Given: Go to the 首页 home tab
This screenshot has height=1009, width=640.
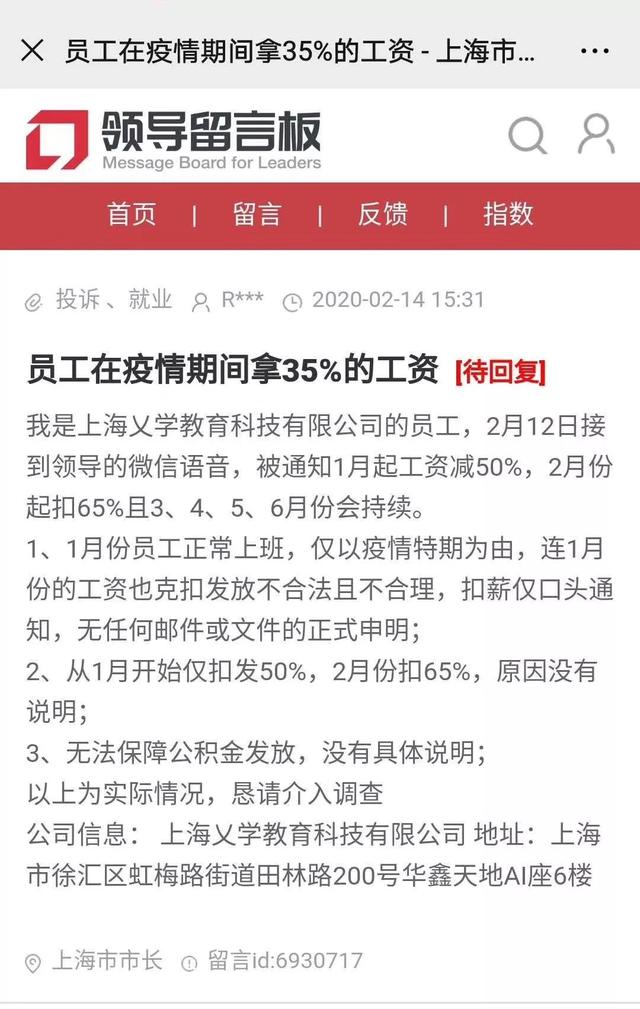Looking at the screenshot, I should pyautogui.click(x=132, y=215).
